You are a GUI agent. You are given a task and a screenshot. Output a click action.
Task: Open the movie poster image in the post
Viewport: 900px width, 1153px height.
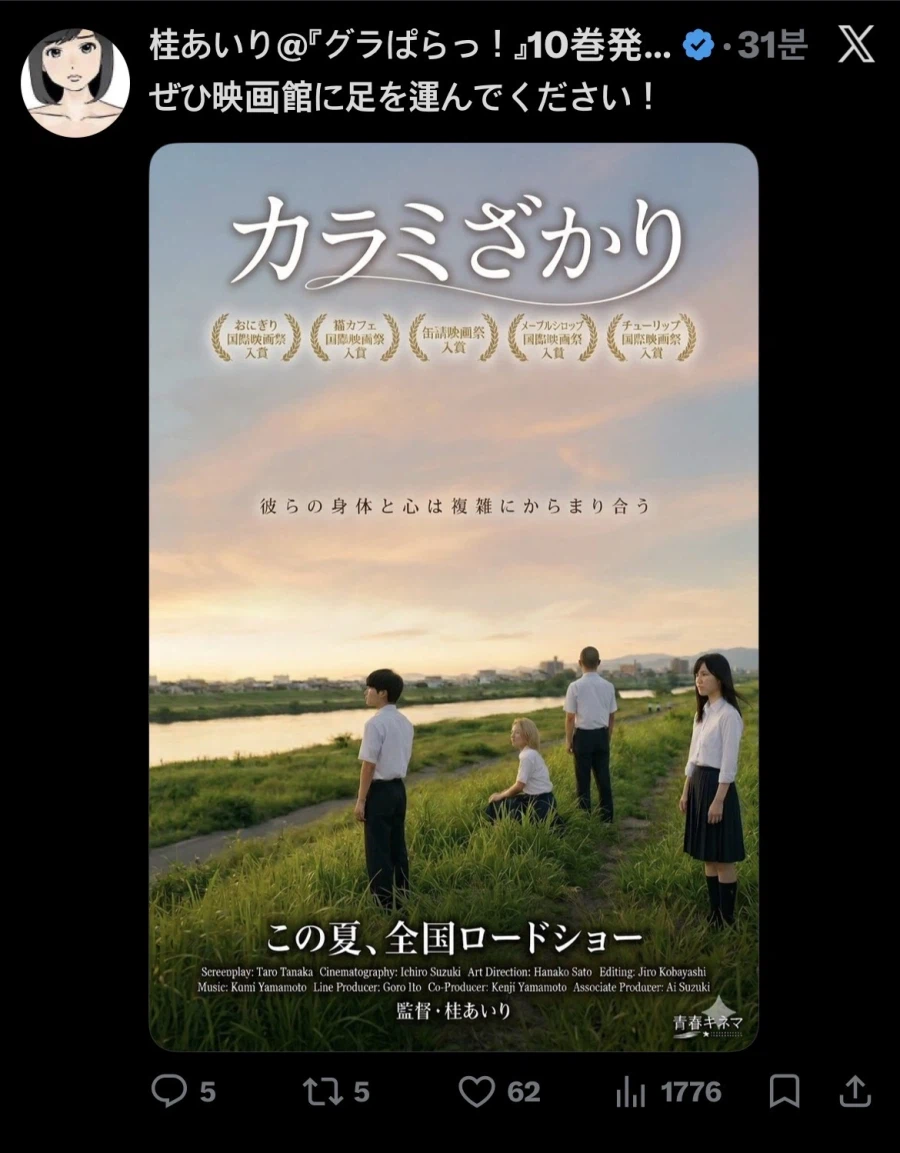tap(453, 596)
